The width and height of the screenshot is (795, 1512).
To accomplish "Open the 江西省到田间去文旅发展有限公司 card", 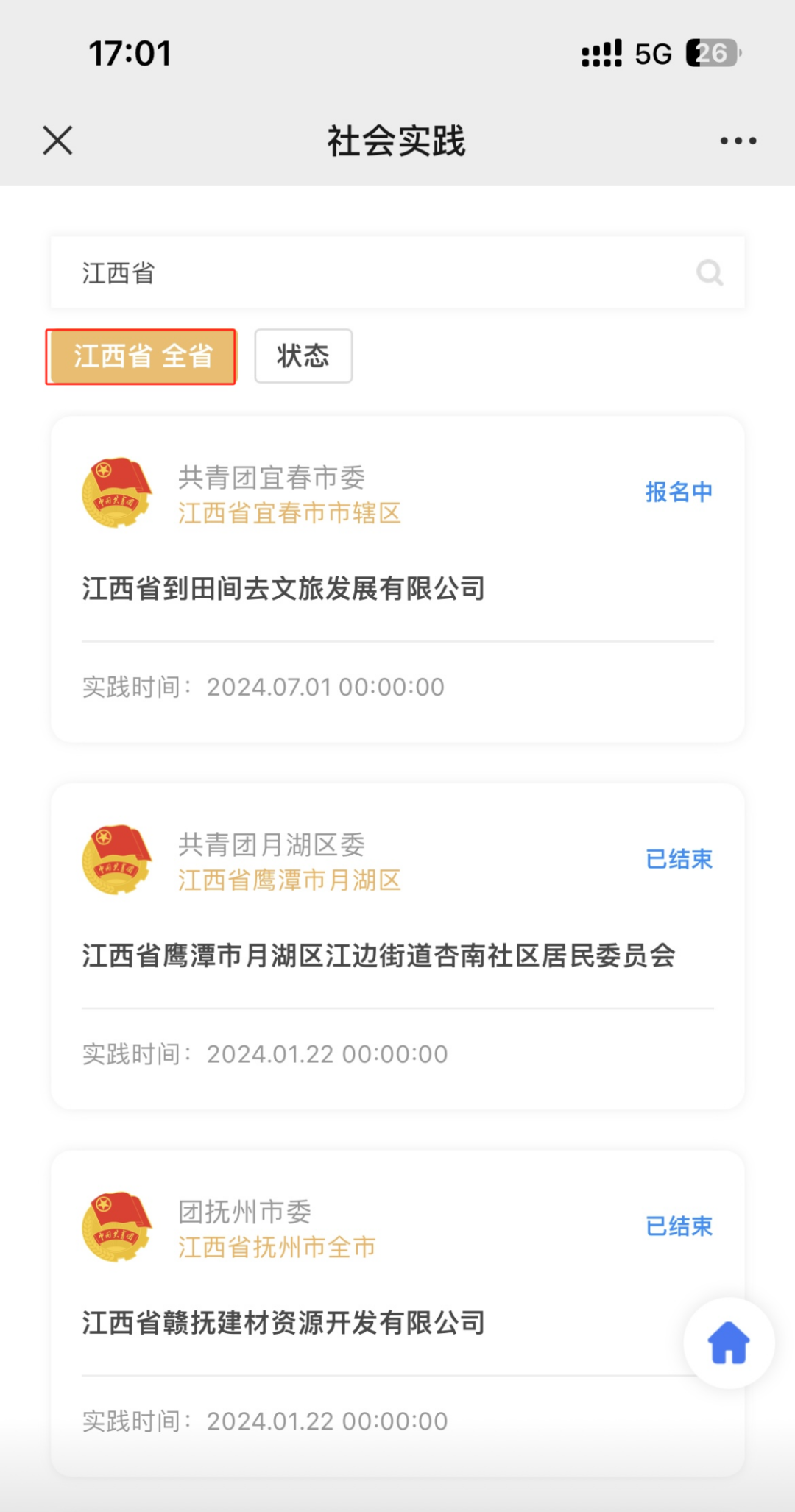I will (x=397, y=579).
